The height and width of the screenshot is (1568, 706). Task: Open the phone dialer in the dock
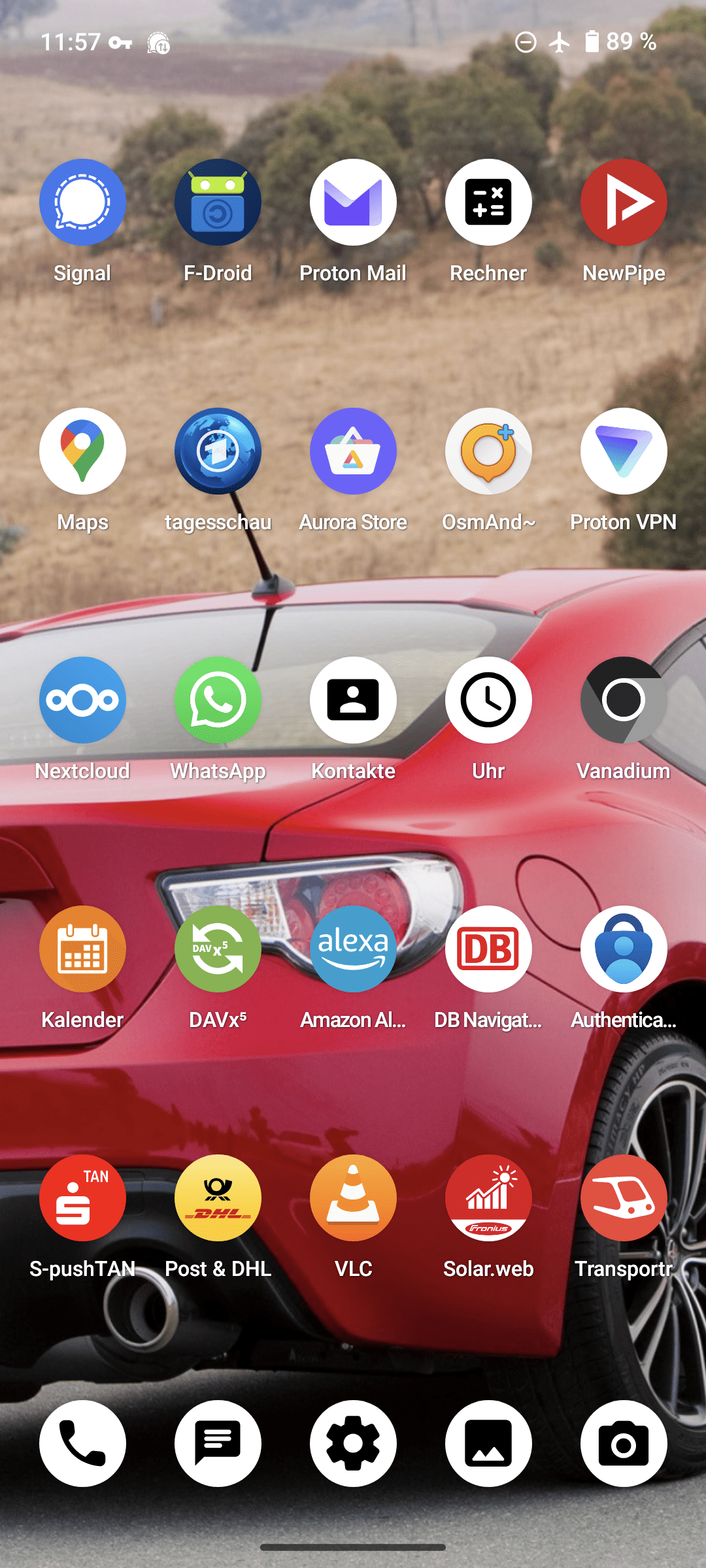coord(82,1444)
